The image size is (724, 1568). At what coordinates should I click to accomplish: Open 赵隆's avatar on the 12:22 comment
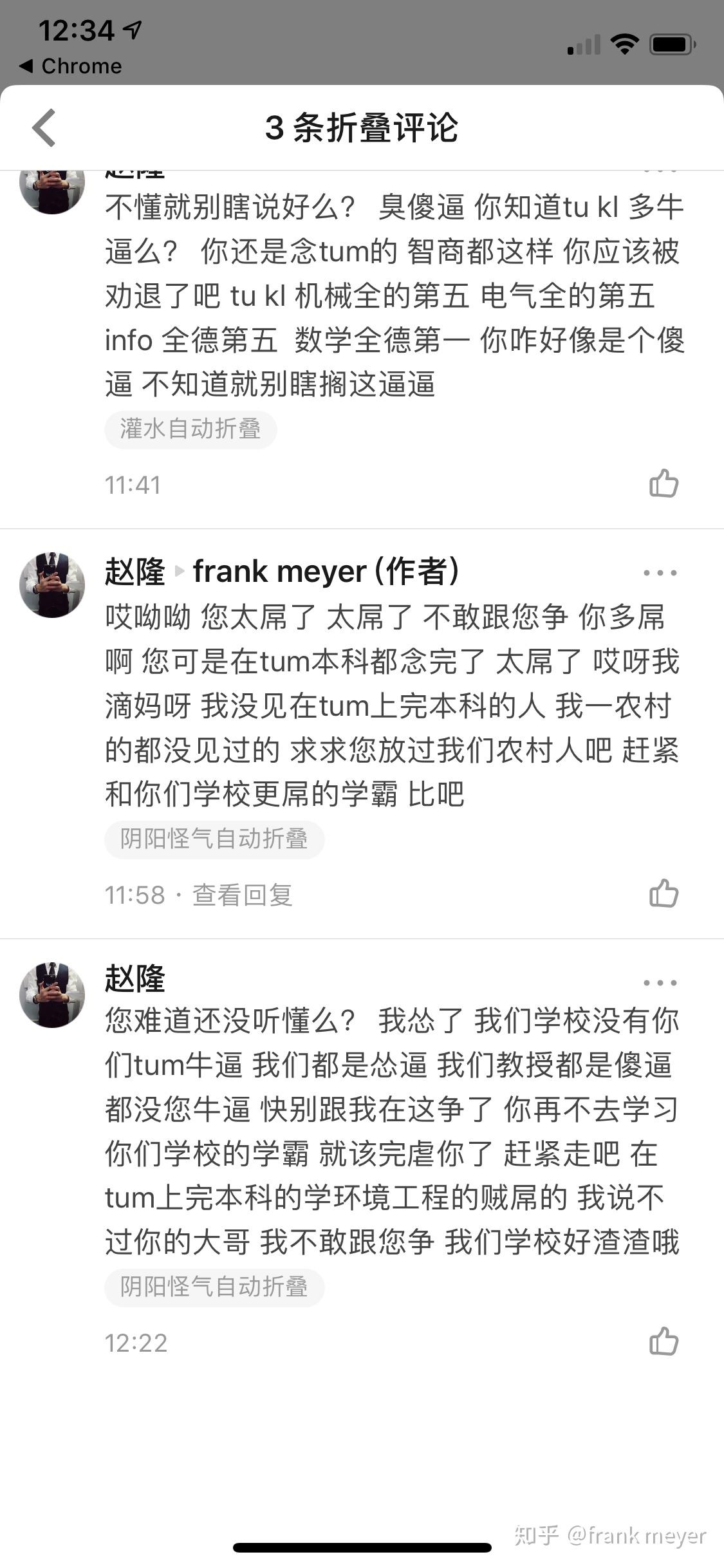coord(52,994)
